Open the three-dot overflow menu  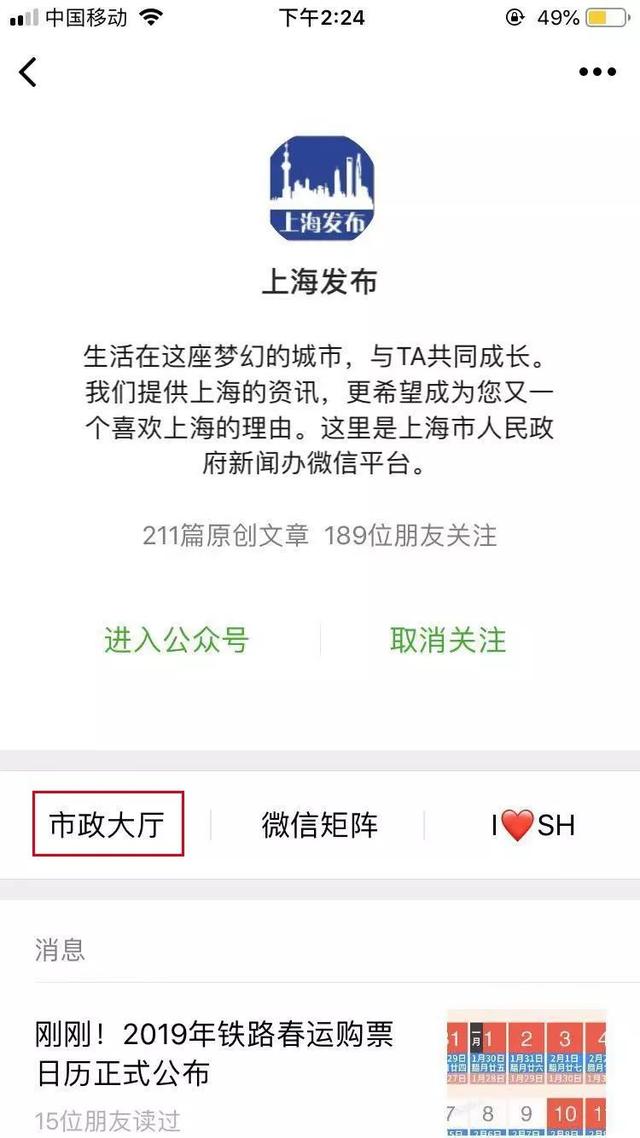(x=598, y=71)
